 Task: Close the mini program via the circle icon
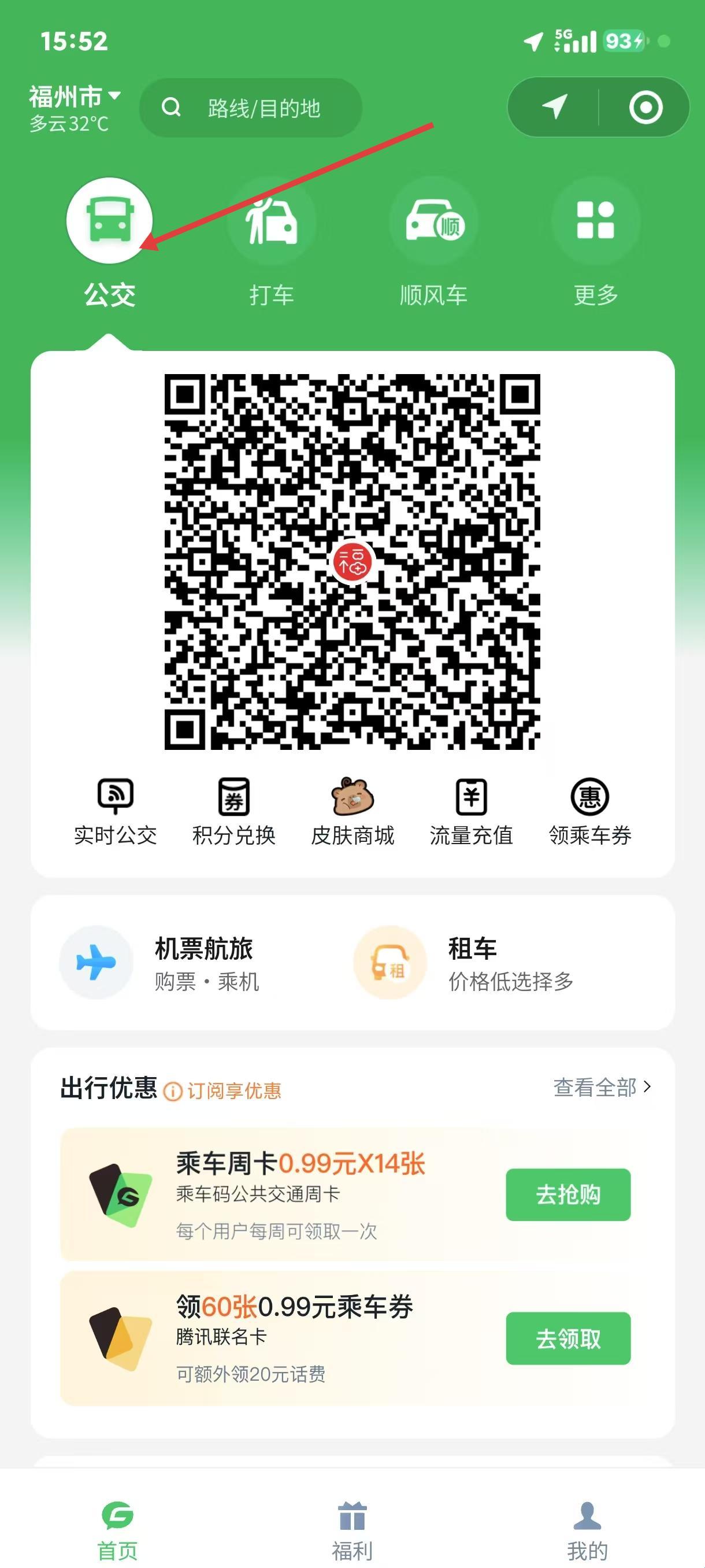(x=645, y=108)
